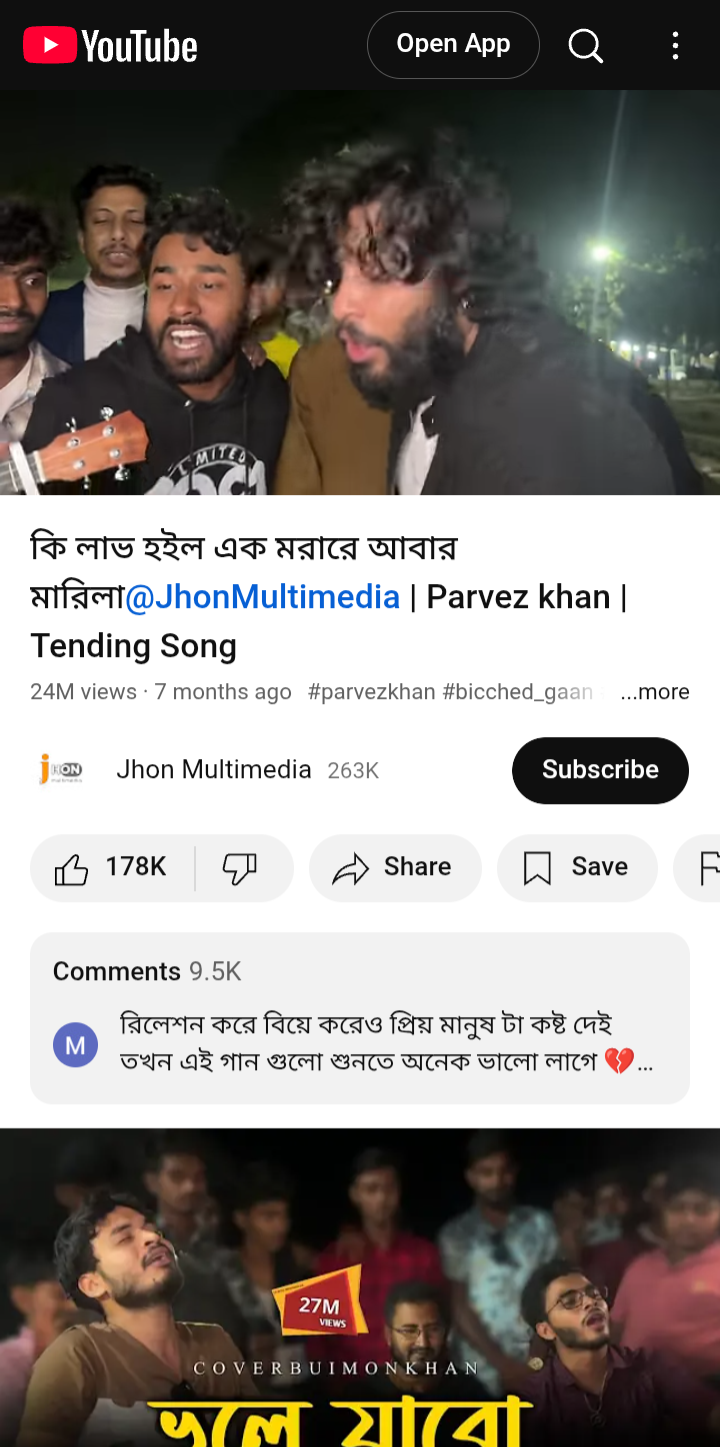Save video to a playlist

pyautogui.click(x=577, y=867)
